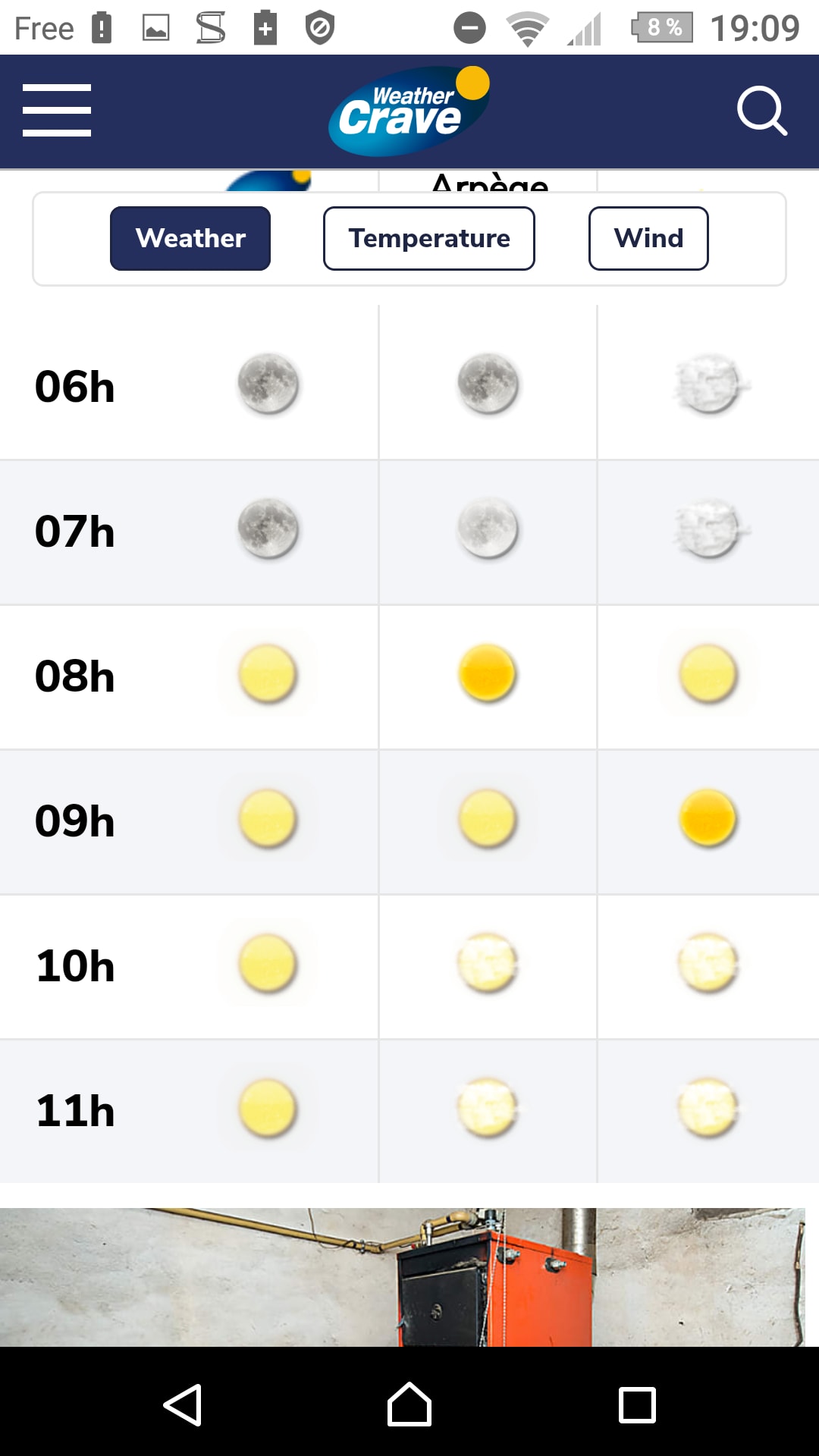Go back using system back button
Viewport: 819px width, 1456px height.
click(x=183, y=1404)
